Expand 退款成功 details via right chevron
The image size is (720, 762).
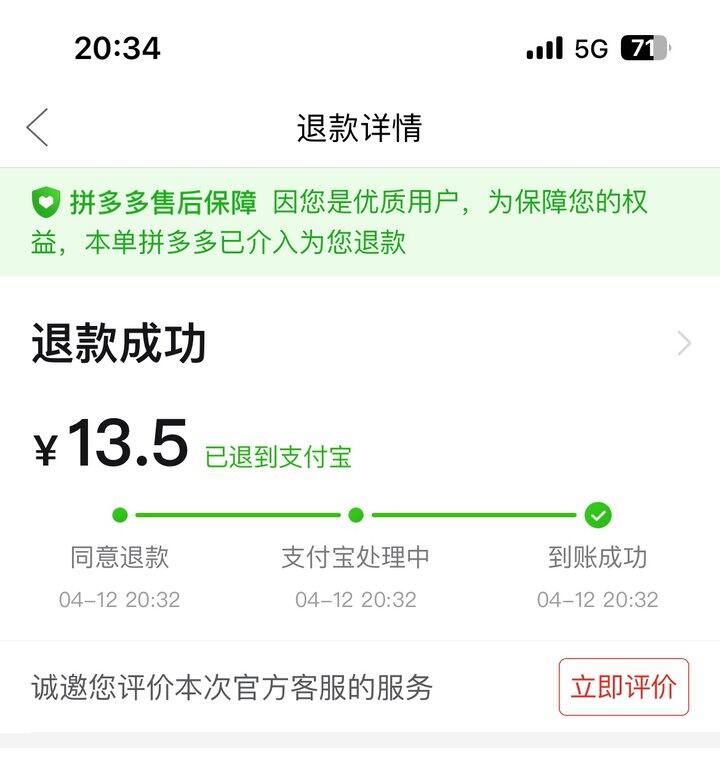tap(684, 343)
